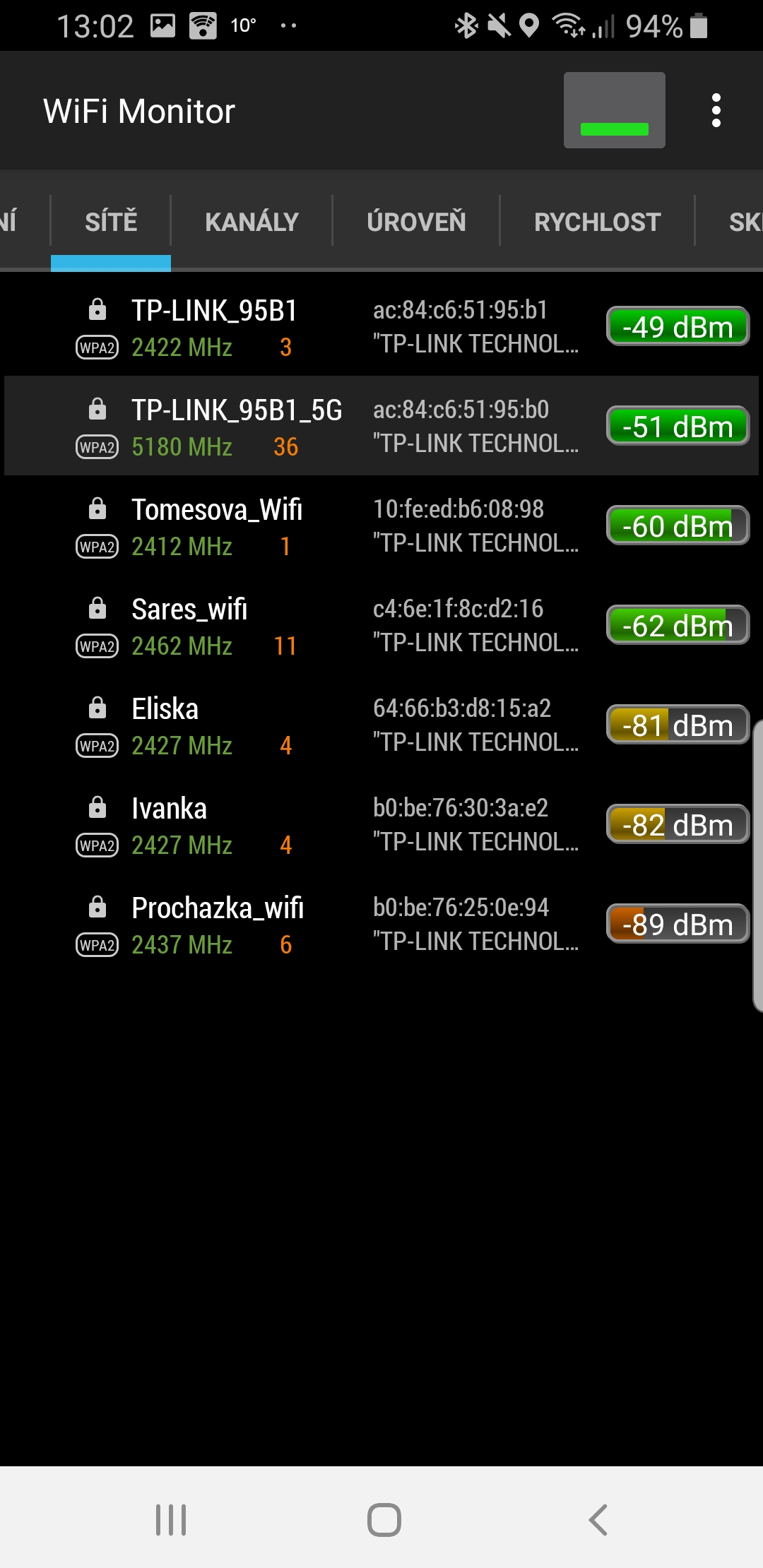Open recent apps from navigation bar
763x1568 pixels.
[x=171, y=1520]
